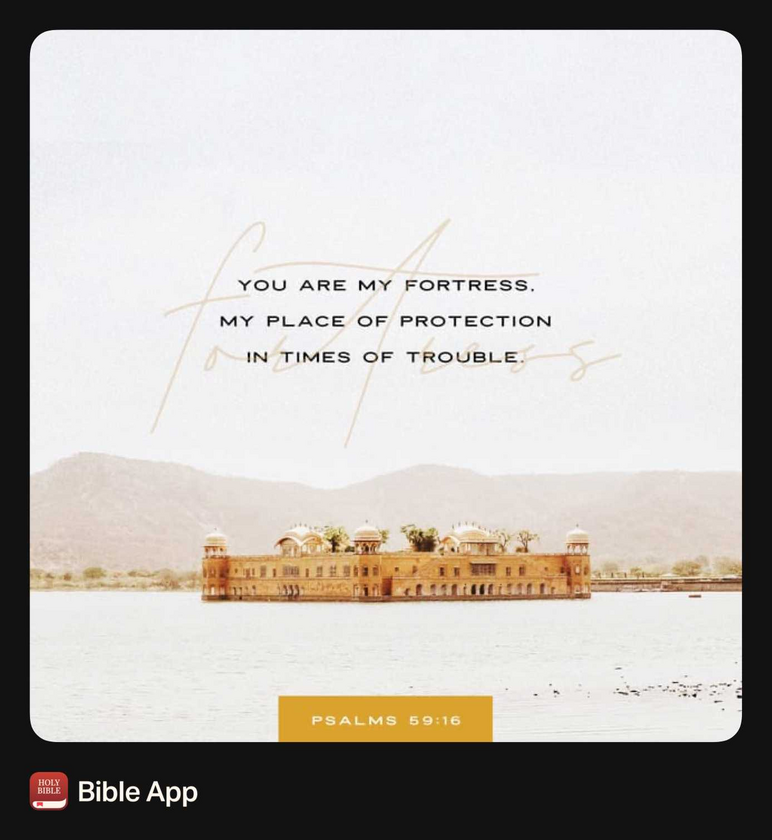Open the Bible App source link

point(114,792)
